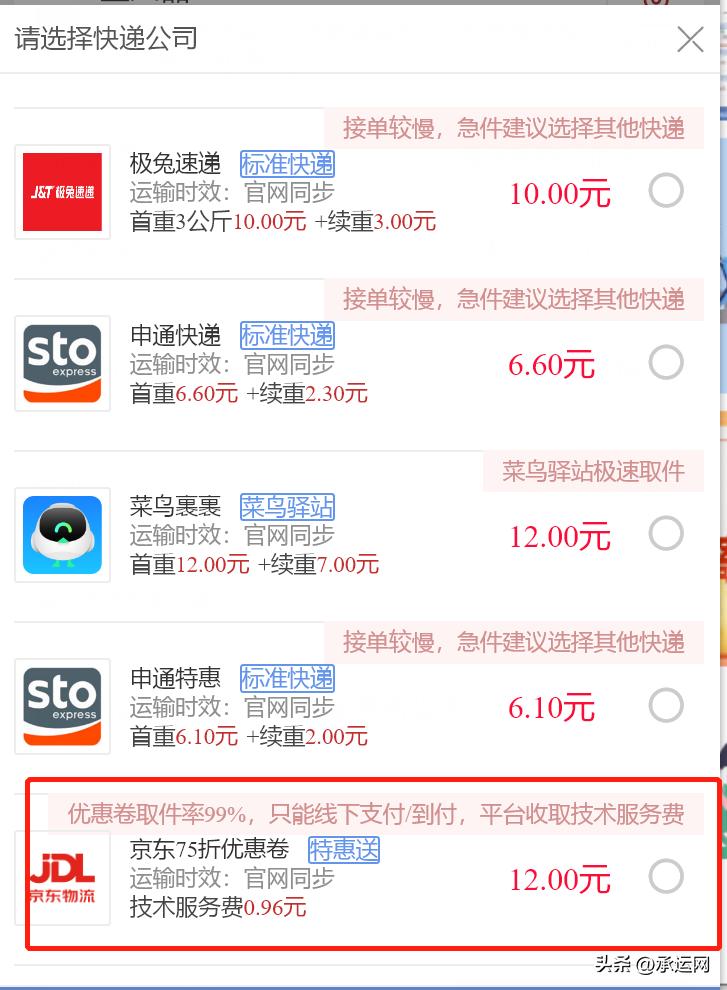The image size is (727, 990).
Task: Select the radio button for 极兔速递
Action: click(x=666, y=190)
